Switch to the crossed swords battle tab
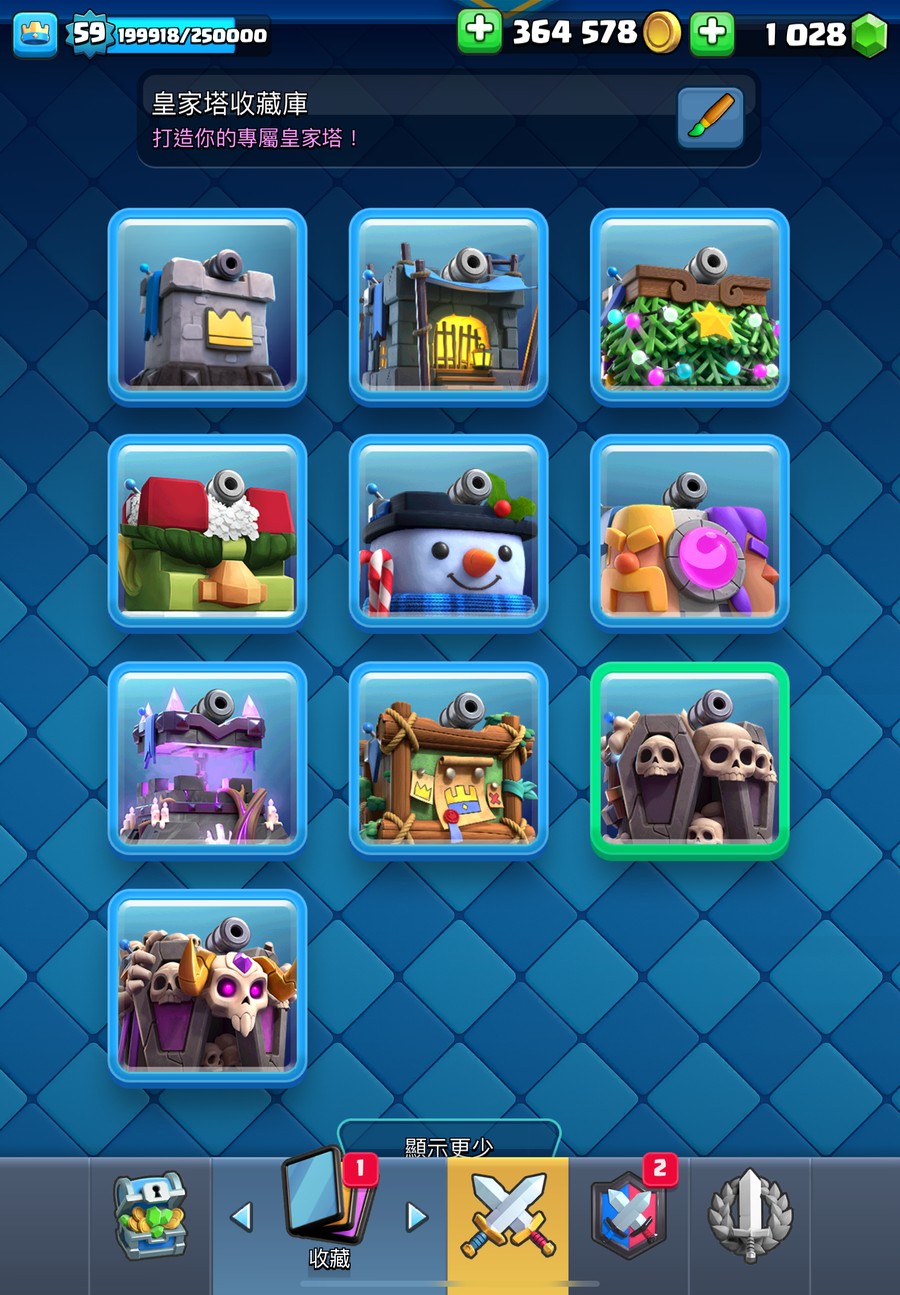 (507, 1216)
